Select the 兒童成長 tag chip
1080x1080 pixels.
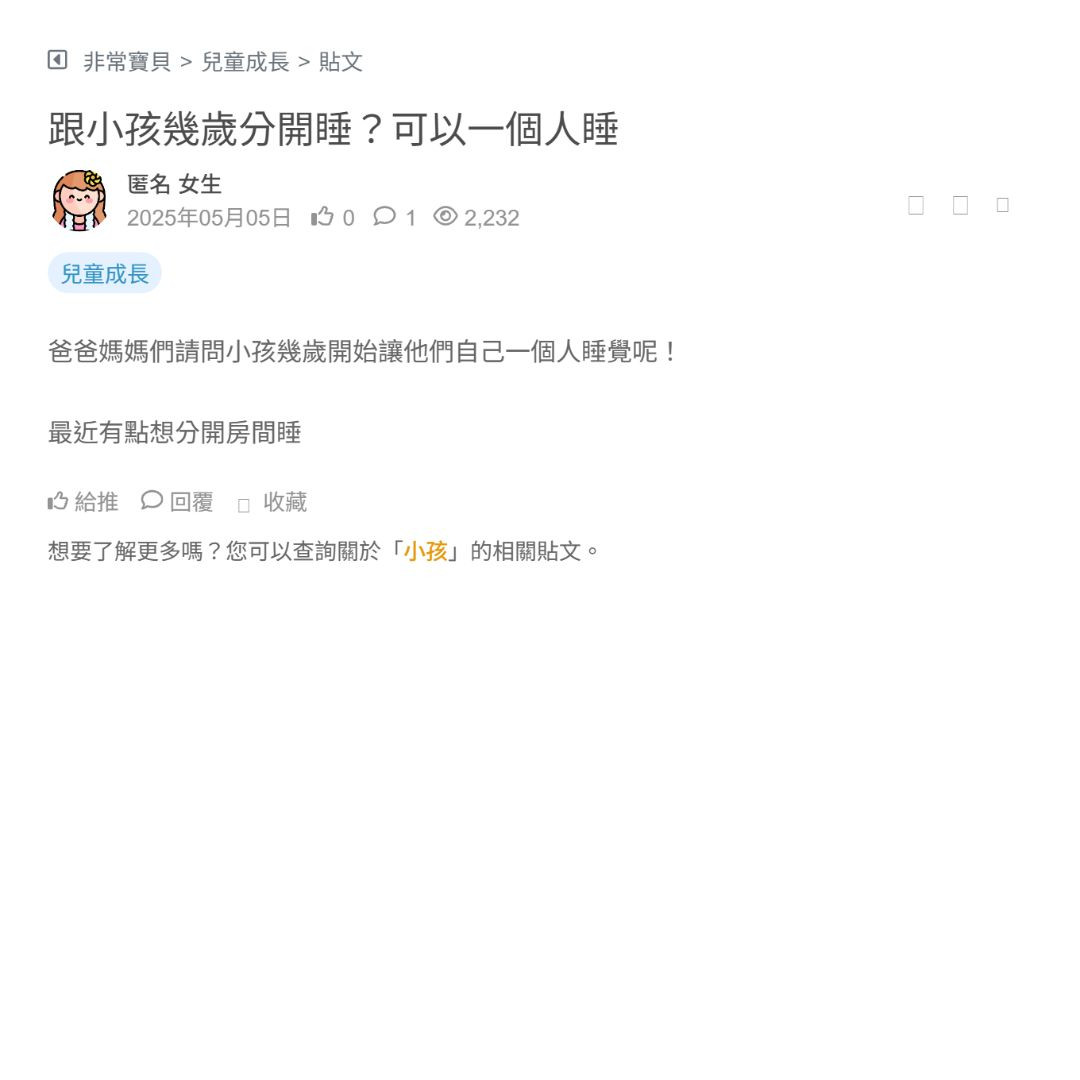[x=105, y=273]
